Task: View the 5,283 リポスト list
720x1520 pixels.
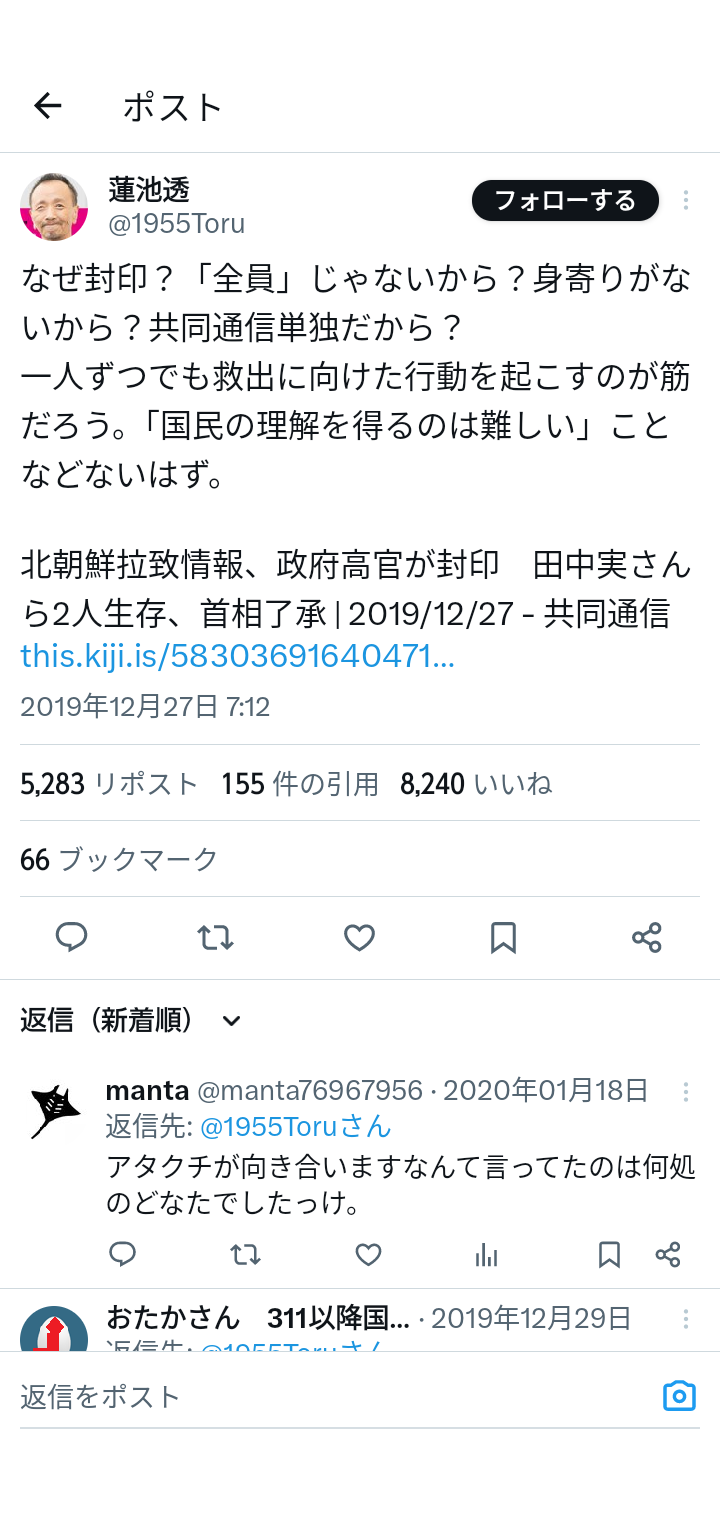Action: click(x=109, y=783)
